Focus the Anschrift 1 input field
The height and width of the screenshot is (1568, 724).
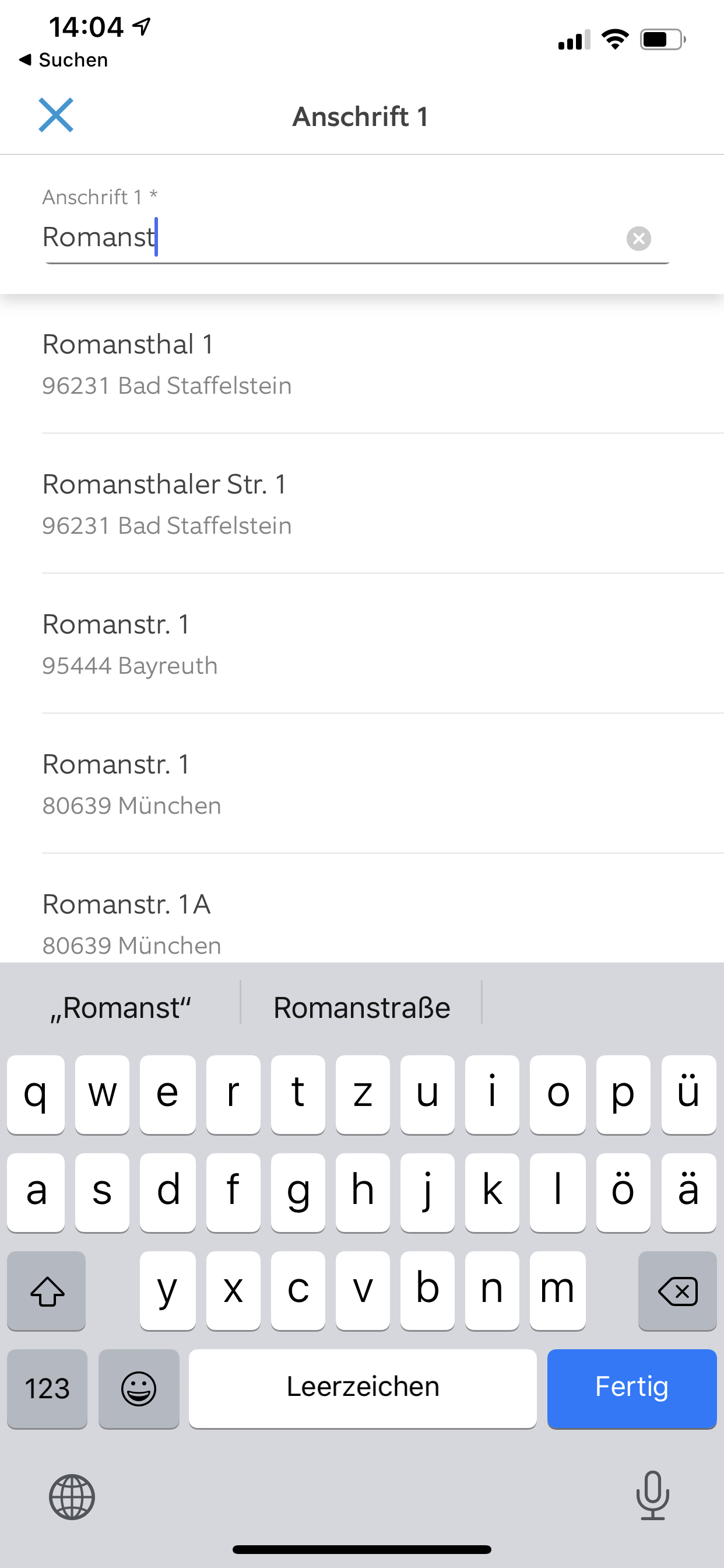329,237
